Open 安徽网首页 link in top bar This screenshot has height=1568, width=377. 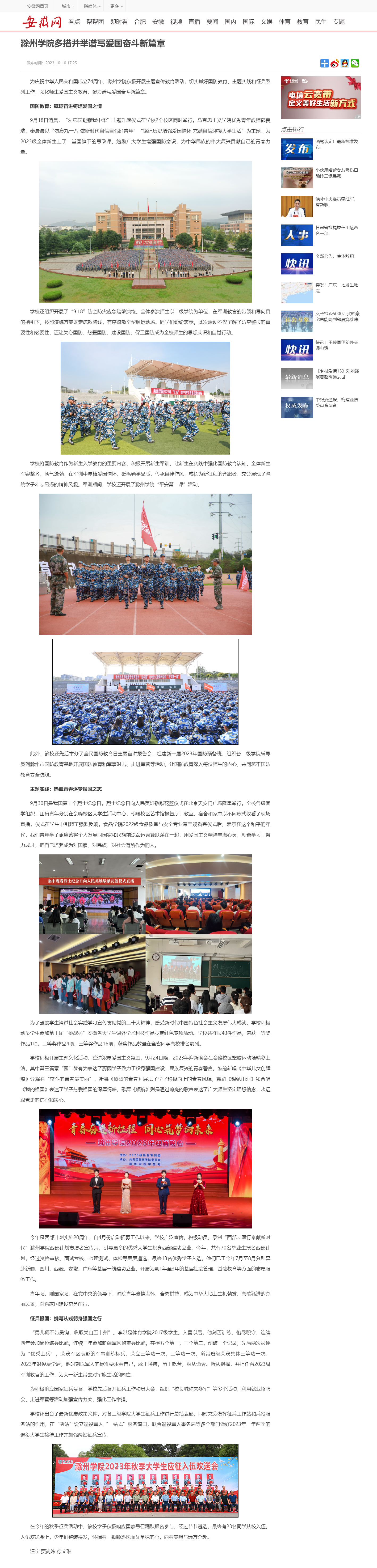(38, 6)
